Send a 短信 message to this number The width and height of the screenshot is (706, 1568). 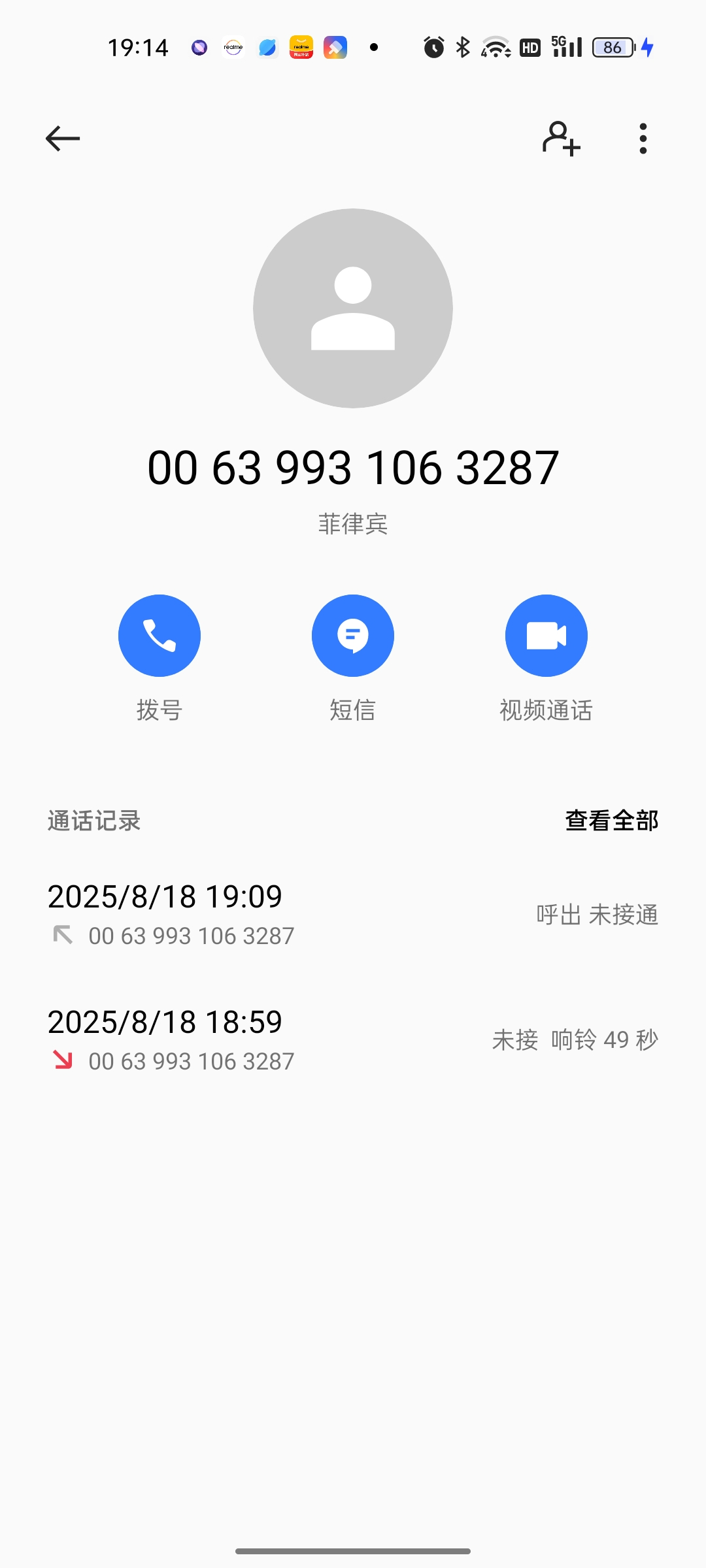pyautogui.click(x=353, y=636)
